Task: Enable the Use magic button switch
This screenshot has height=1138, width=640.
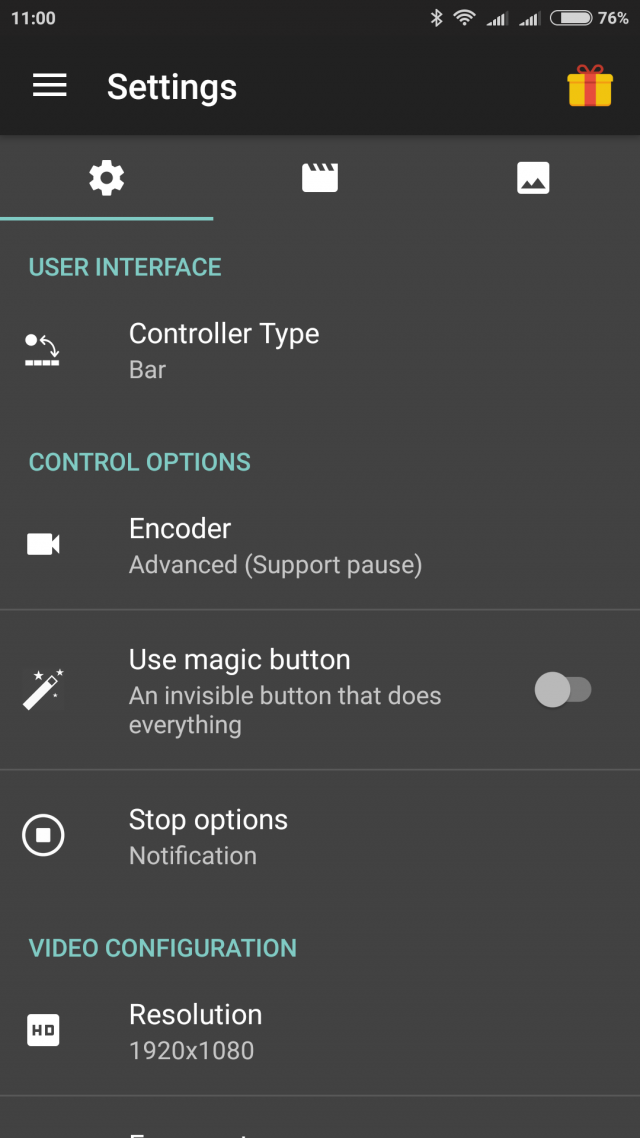Action: pyautogui.click(x=563, y=690)
